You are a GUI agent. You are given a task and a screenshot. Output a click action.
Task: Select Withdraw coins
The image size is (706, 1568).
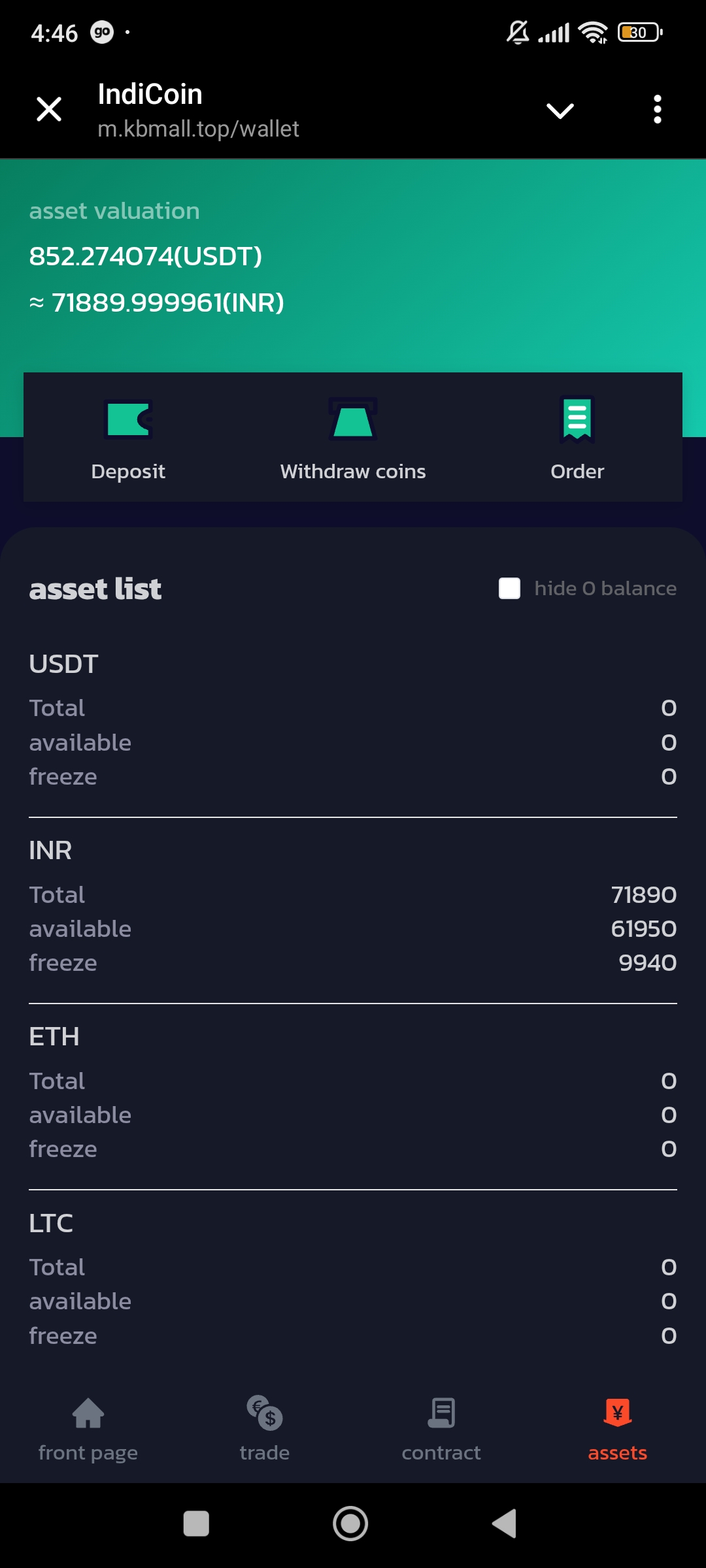[x=353, y=438]
